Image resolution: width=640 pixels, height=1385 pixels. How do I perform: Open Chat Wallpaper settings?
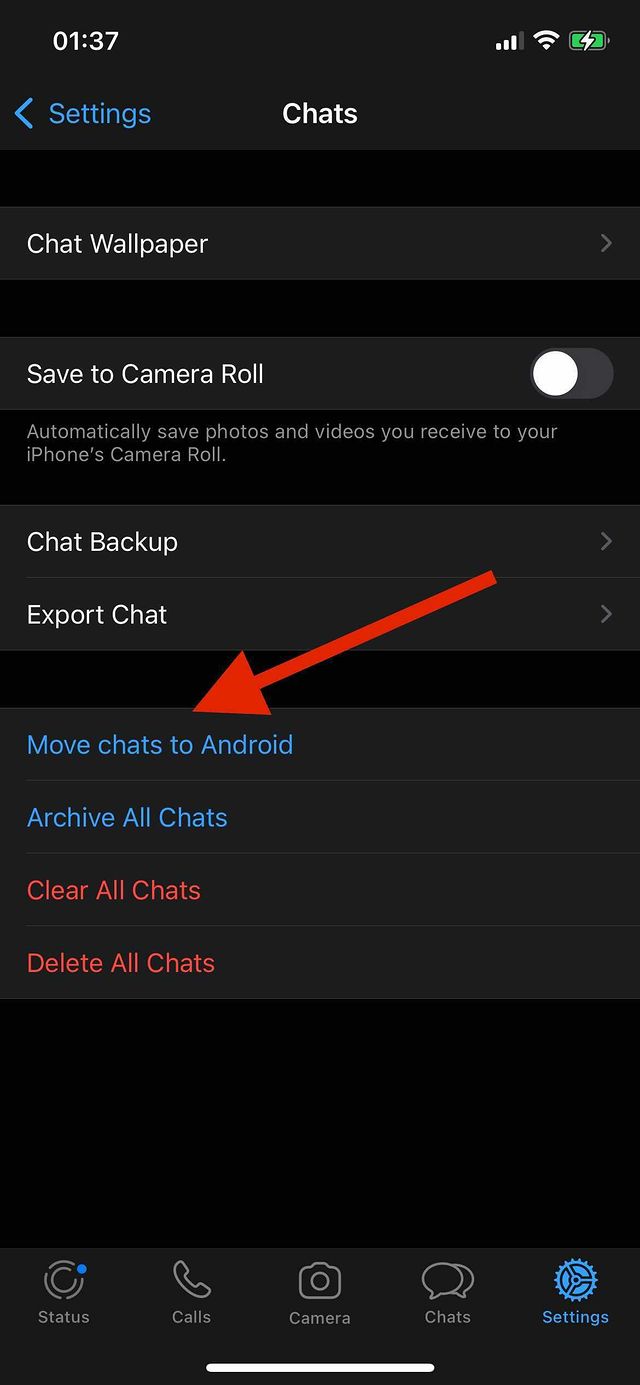pos(320,243)
